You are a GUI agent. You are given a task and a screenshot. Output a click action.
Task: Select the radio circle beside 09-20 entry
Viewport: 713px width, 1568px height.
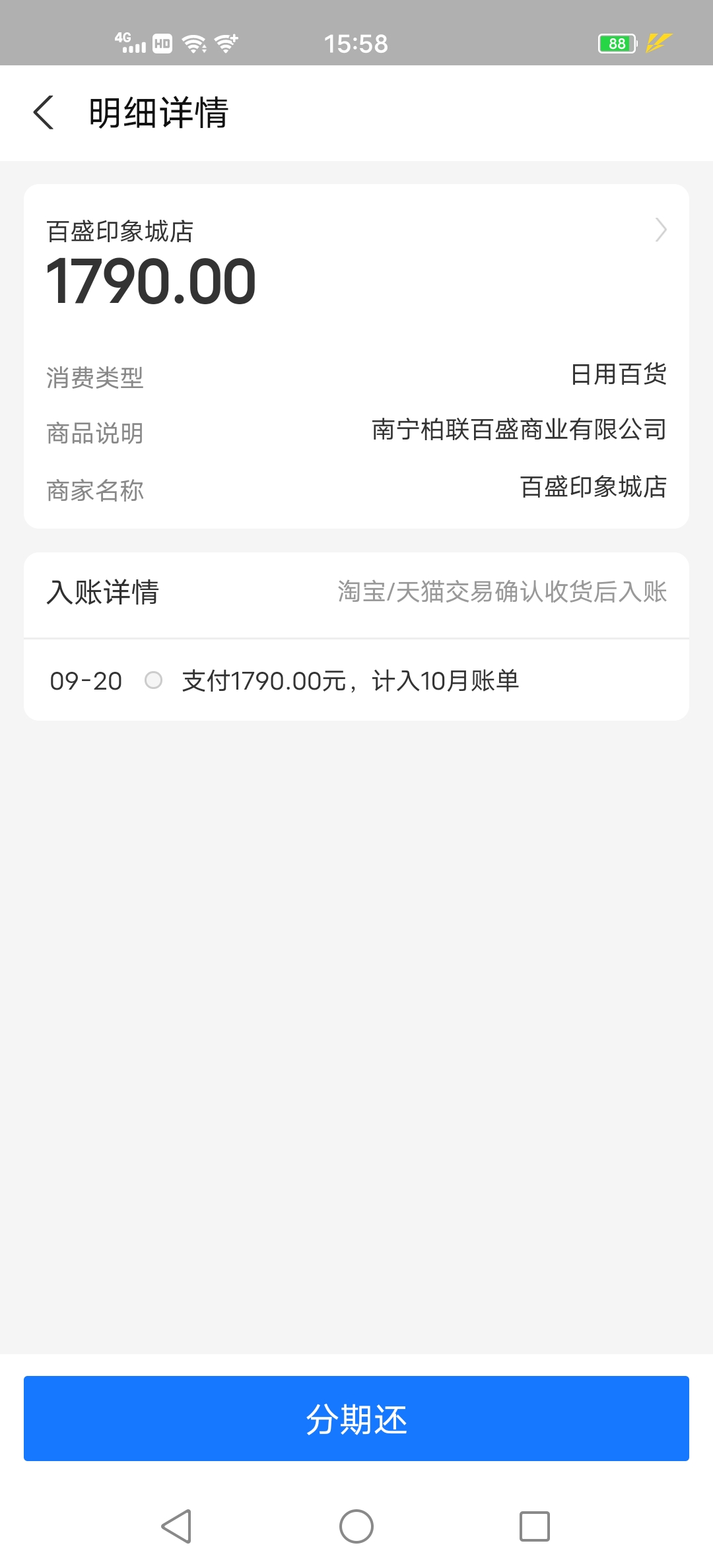click(154, 681)
